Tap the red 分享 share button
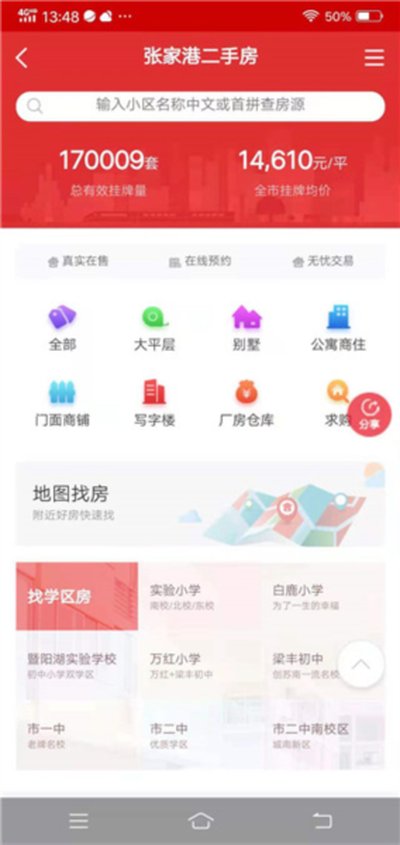Viewport: 400px width, 845px height. coord(370,415)
